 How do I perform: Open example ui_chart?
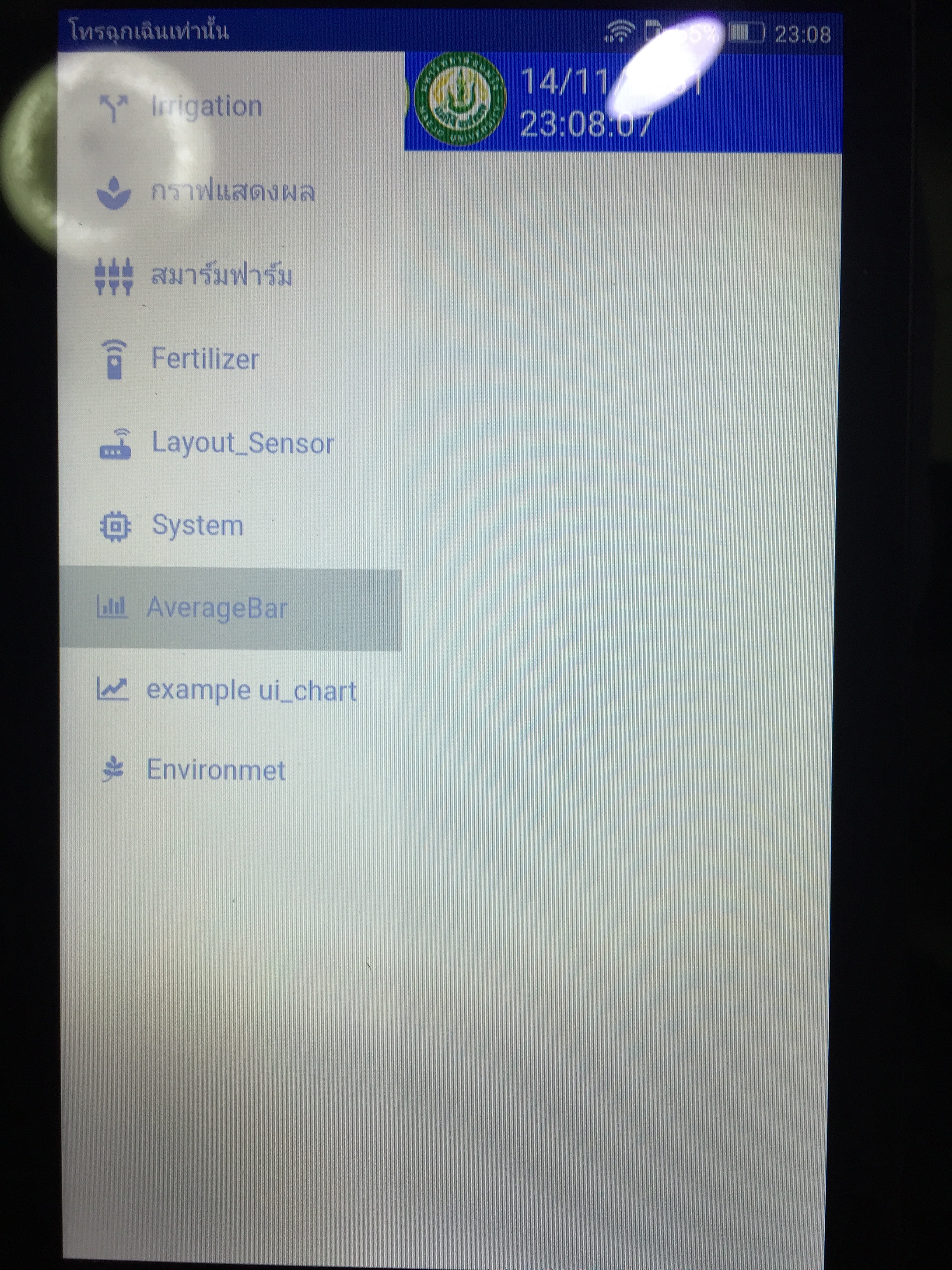pyautogui.click(x=251, y=691)
